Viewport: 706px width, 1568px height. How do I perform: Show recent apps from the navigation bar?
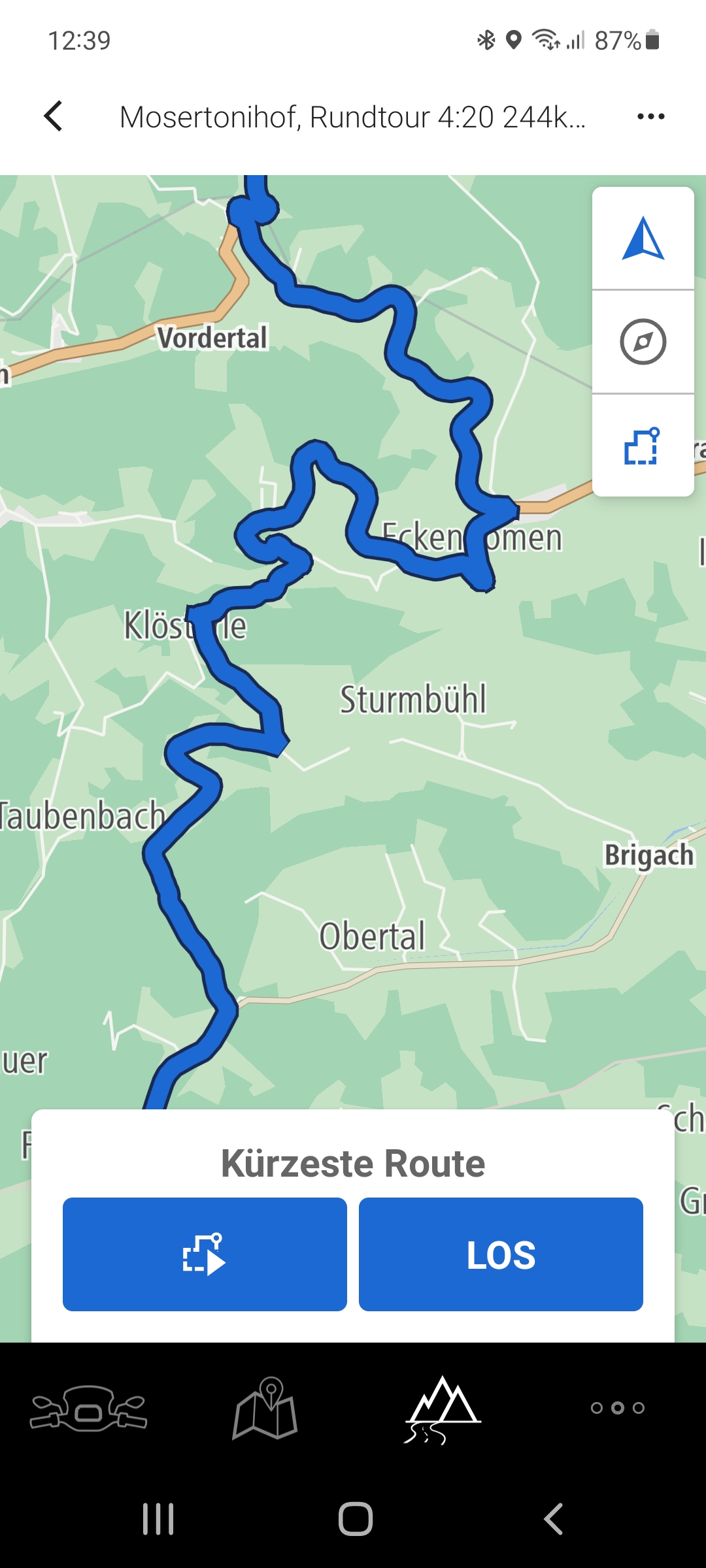pos(158,1518)
